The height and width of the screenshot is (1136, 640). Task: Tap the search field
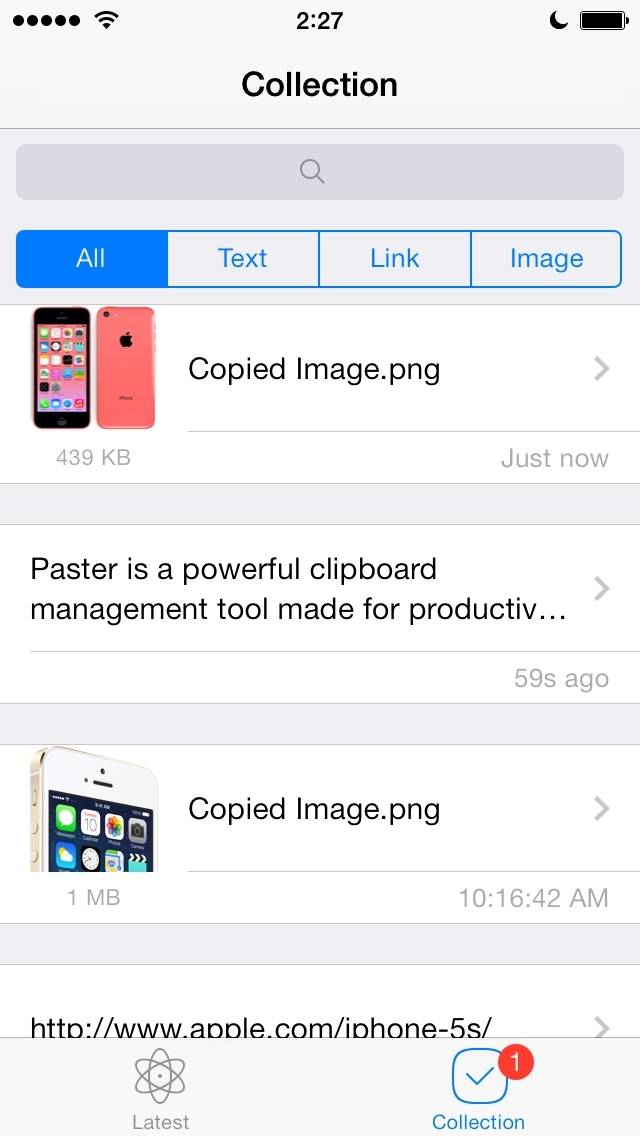pyautogui.click(x=319, y=172)
